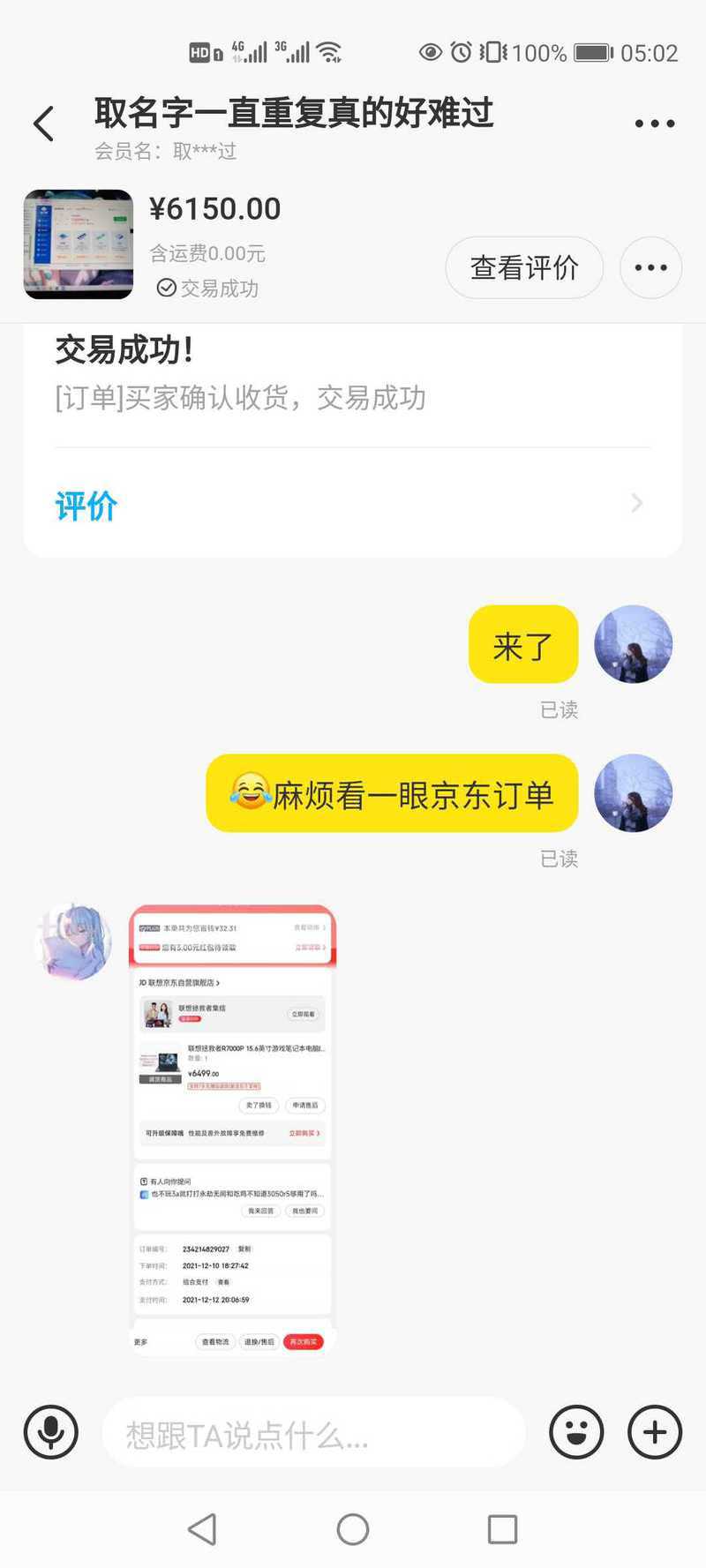
Task: Focus the 想跟TA说点什么 message field
Action: tap(313, 1433)
